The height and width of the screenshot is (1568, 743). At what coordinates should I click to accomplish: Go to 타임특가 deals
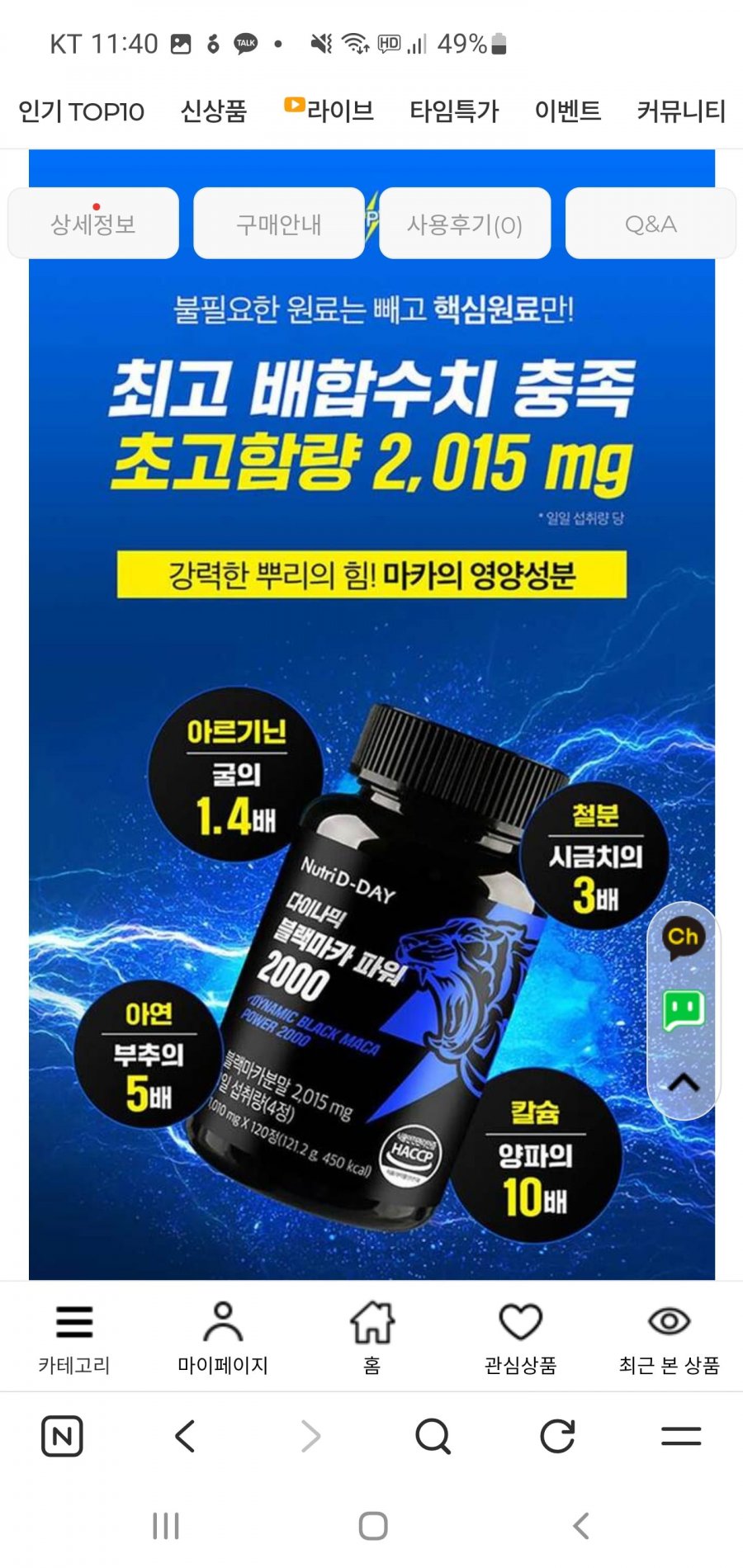pos(454,111)
